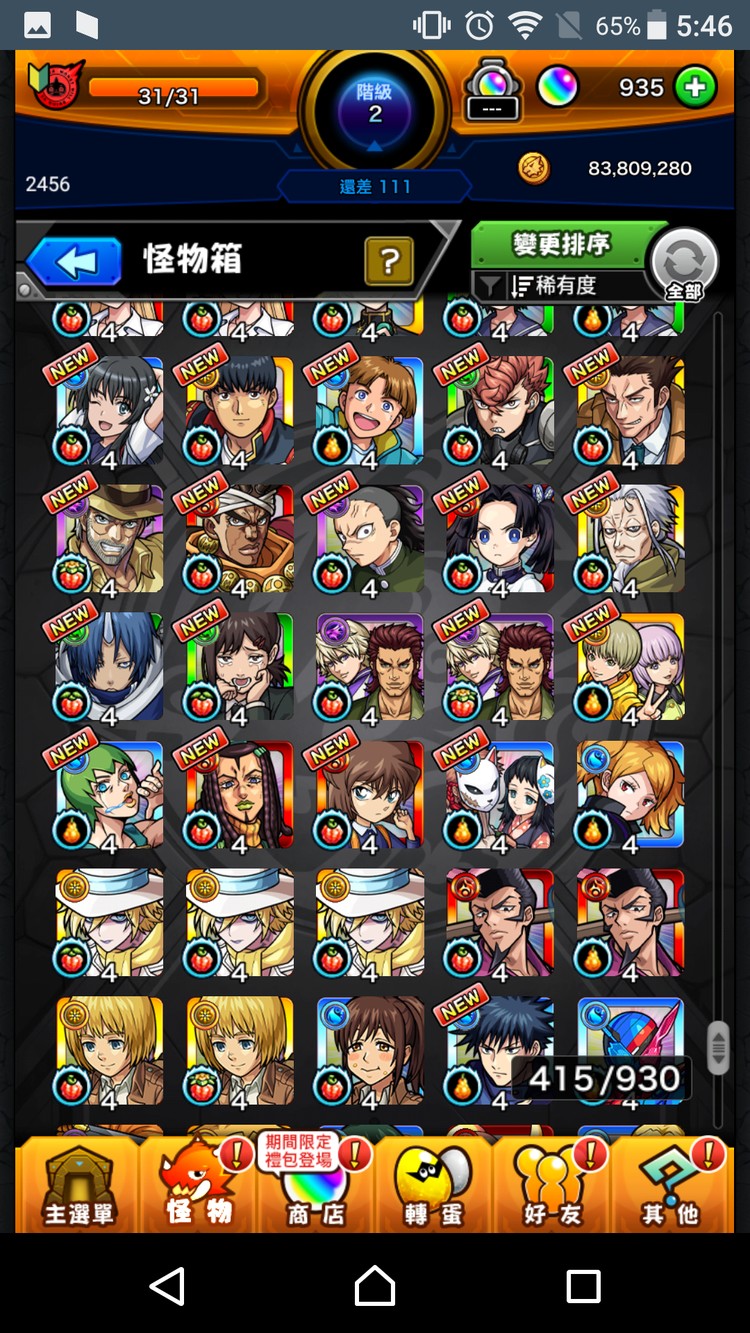Open the 稀有度 sort filter dropdown
The image size is (750, 1333).
tap(556, 286)
